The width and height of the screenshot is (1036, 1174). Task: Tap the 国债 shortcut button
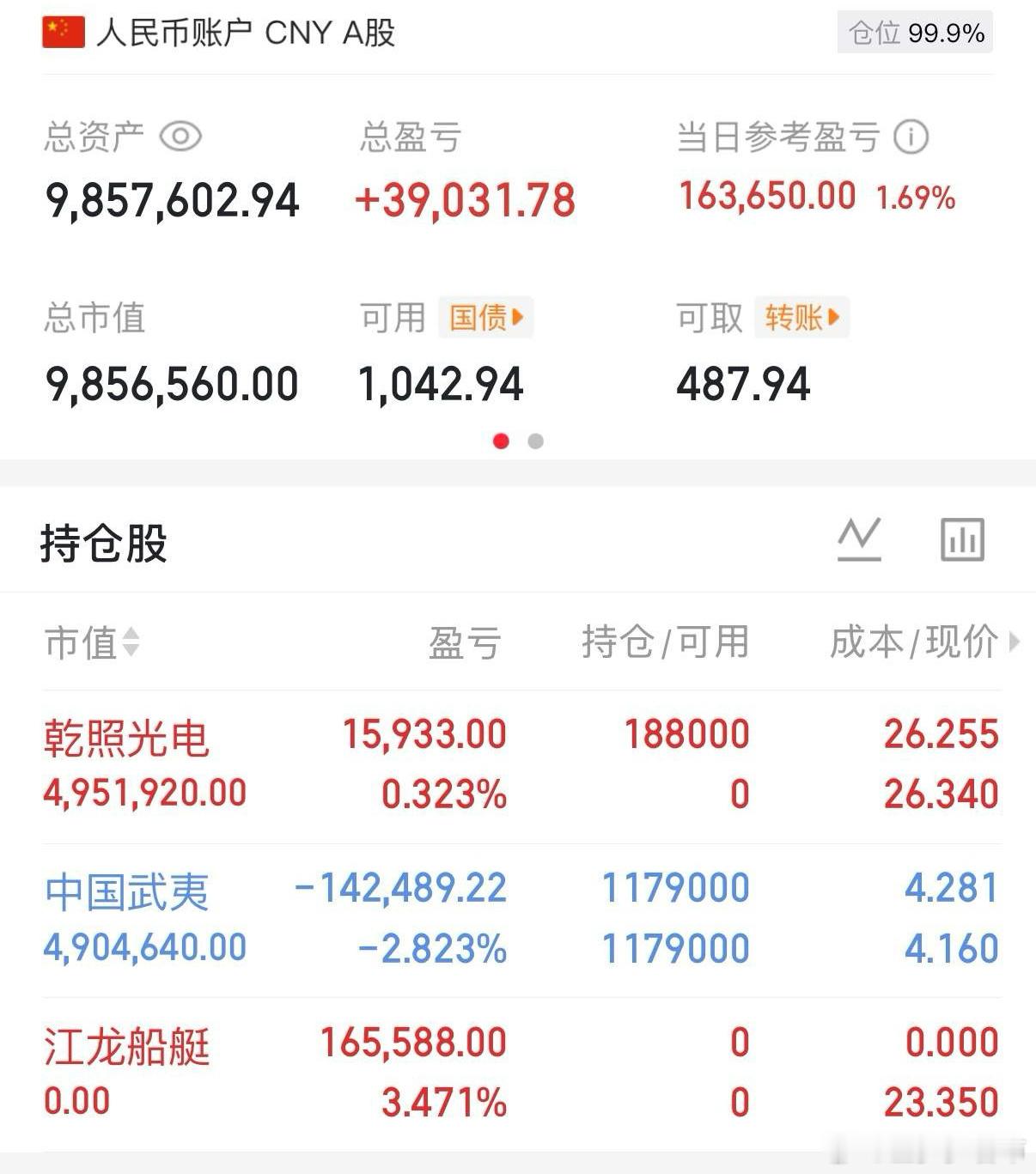486,318
